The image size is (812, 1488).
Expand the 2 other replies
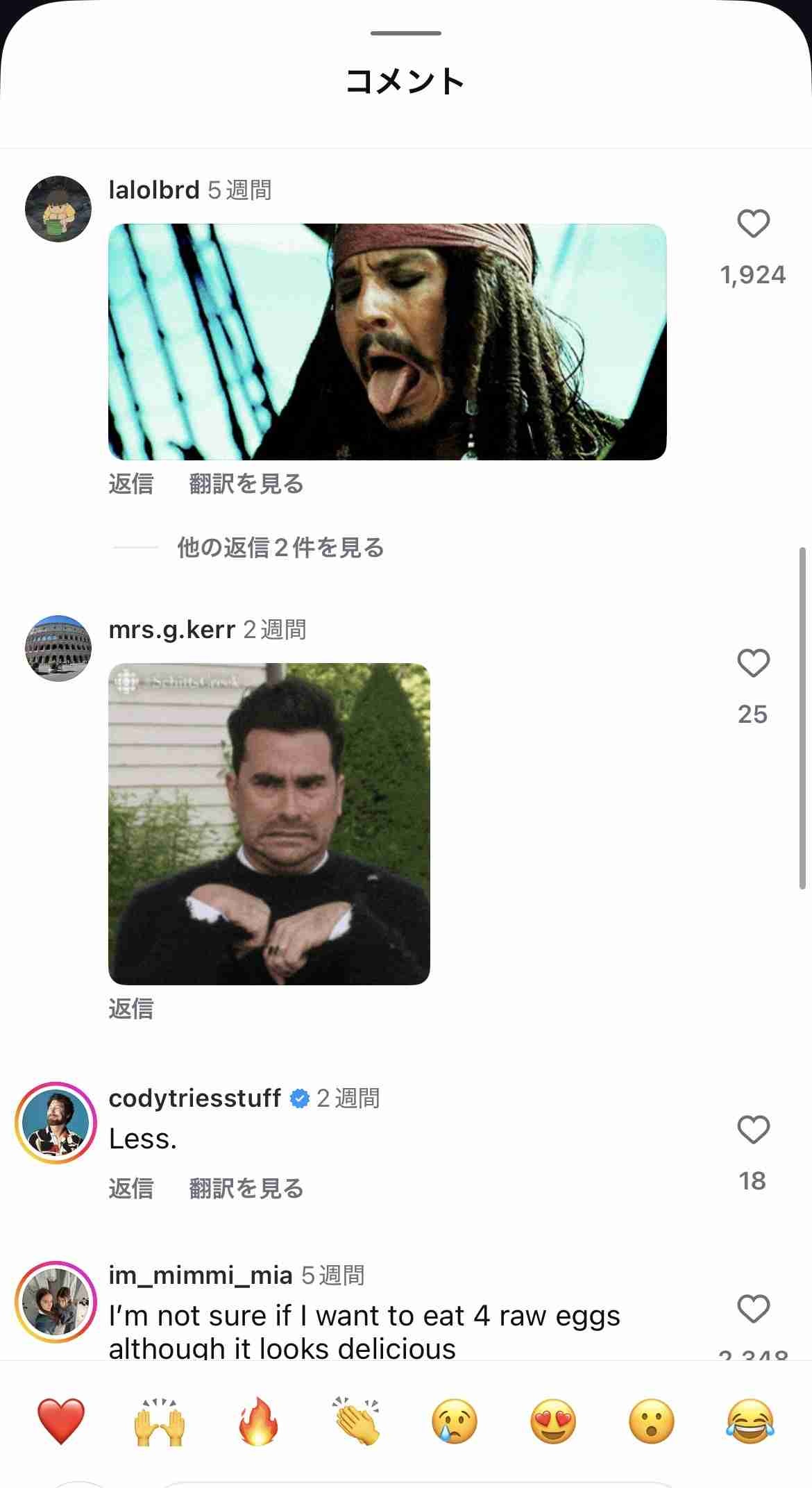pyautogui.click(x=280, y=548)
